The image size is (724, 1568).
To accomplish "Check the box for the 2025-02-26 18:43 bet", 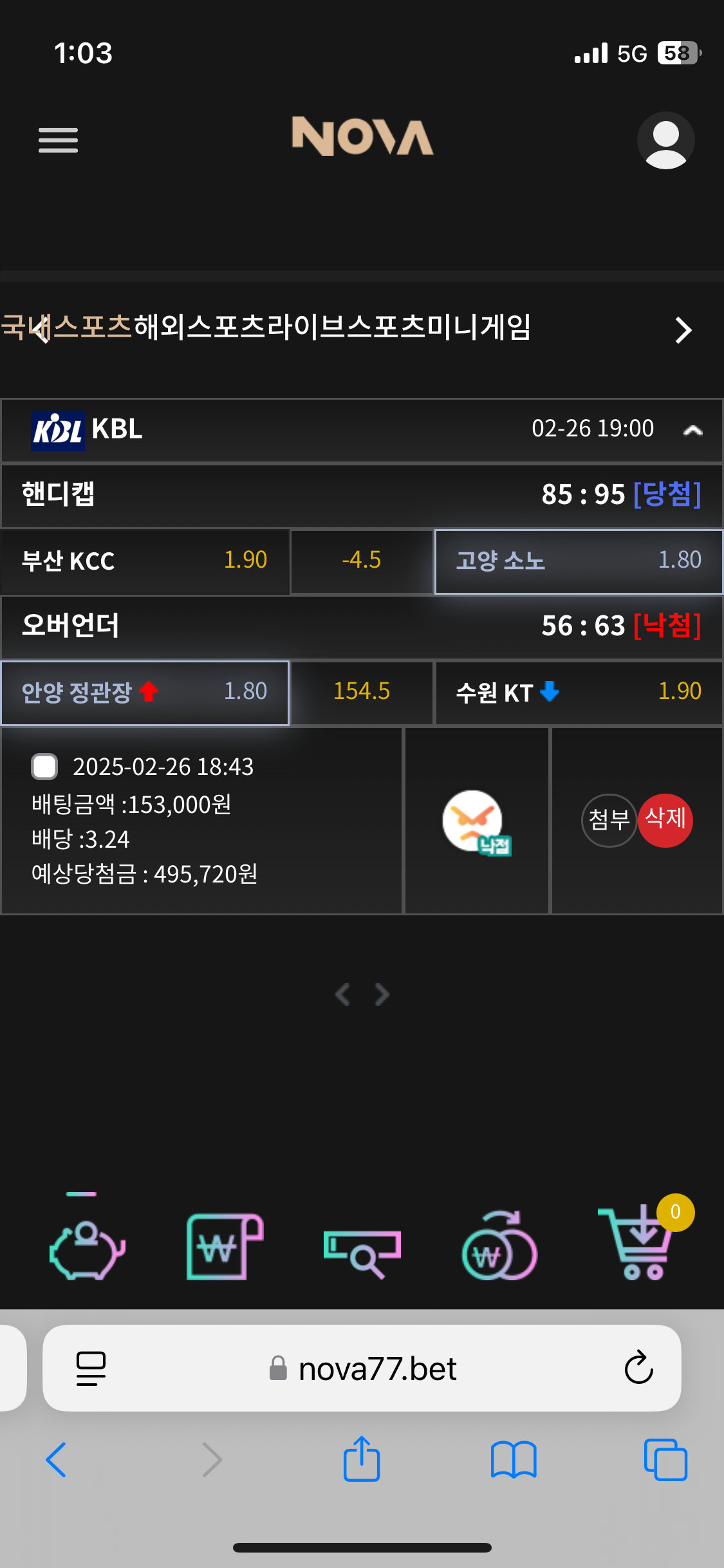I will click(x=44, y=767).
